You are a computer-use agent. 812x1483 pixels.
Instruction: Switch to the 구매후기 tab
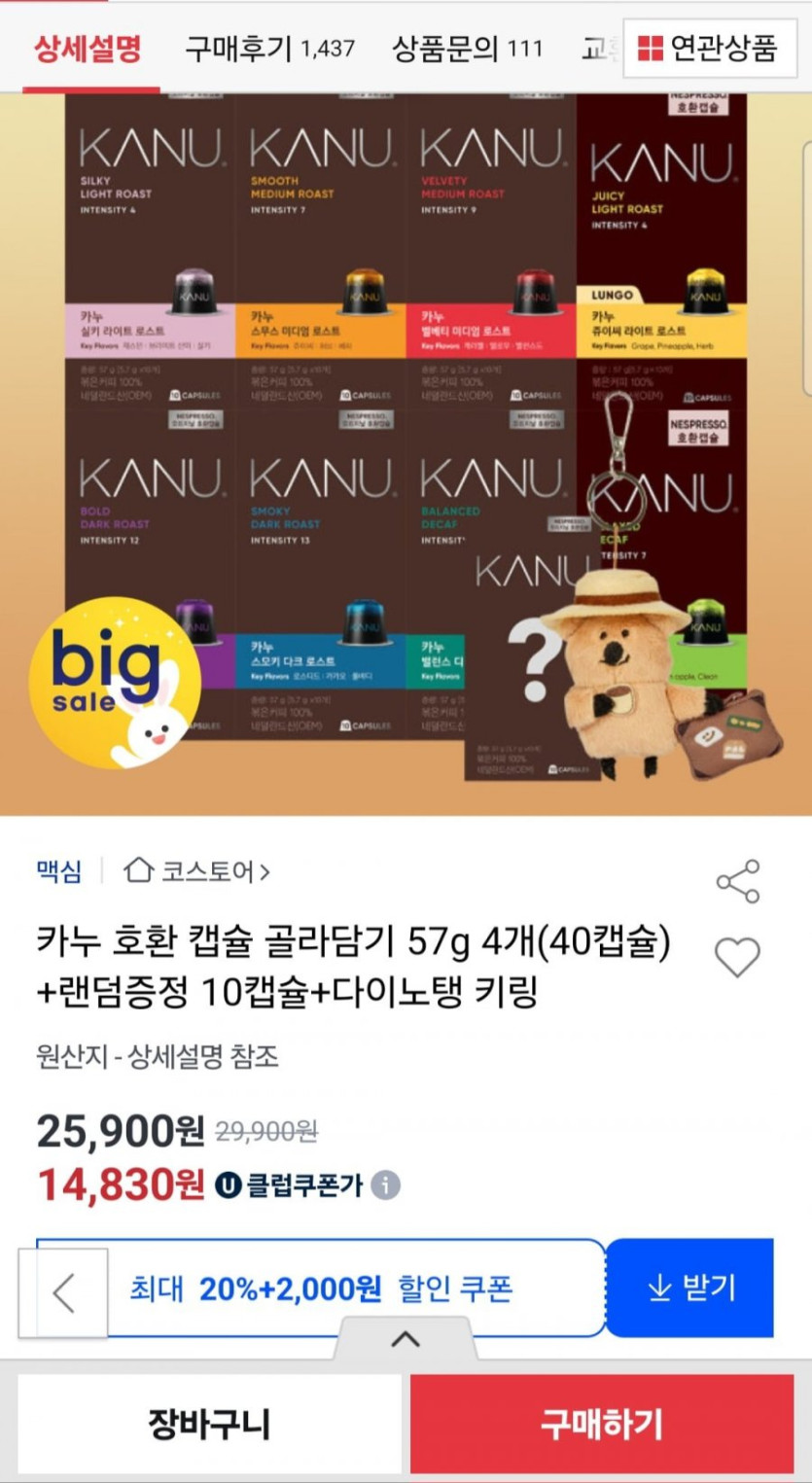tap(269, 48)
